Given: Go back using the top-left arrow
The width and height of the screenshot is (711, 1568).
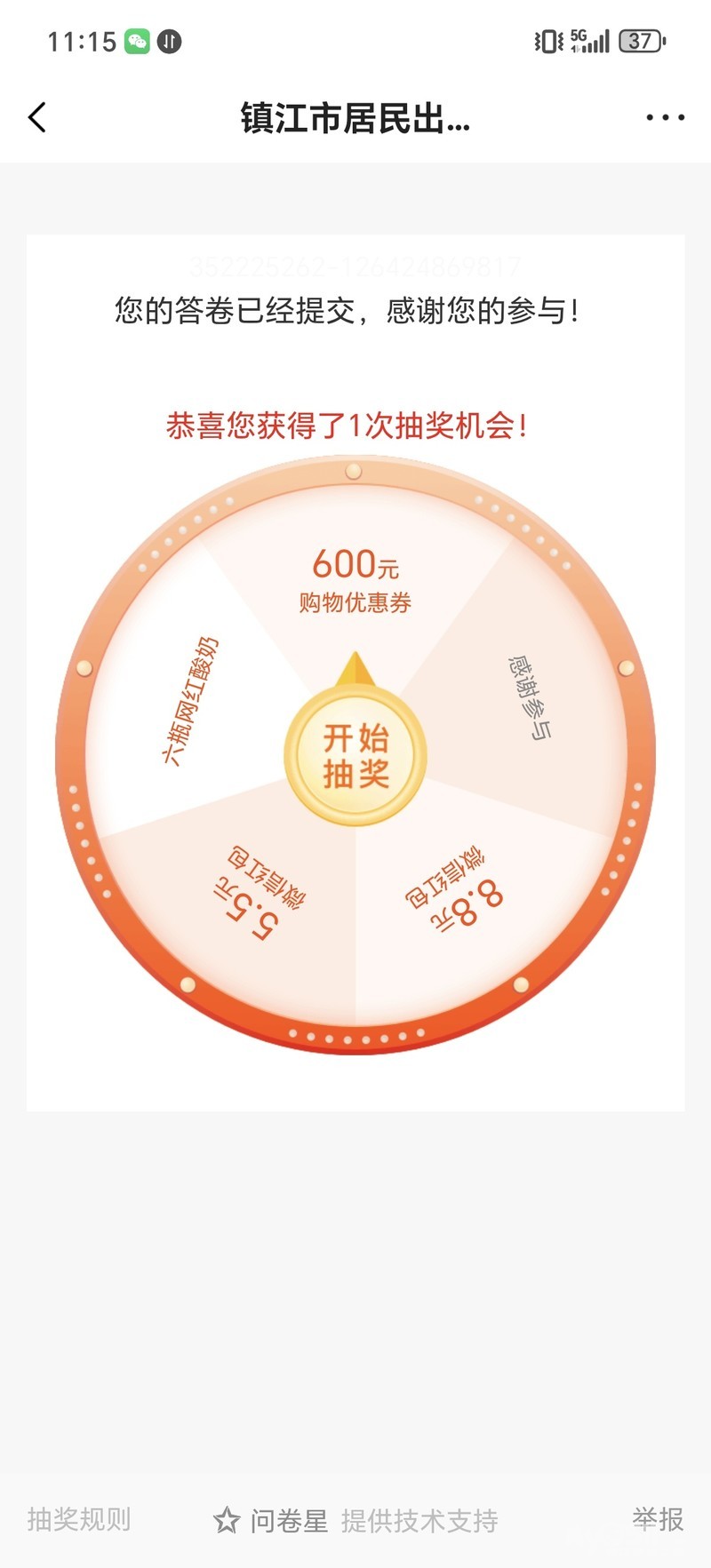Looking at the screenshot, I should [37, 117].
